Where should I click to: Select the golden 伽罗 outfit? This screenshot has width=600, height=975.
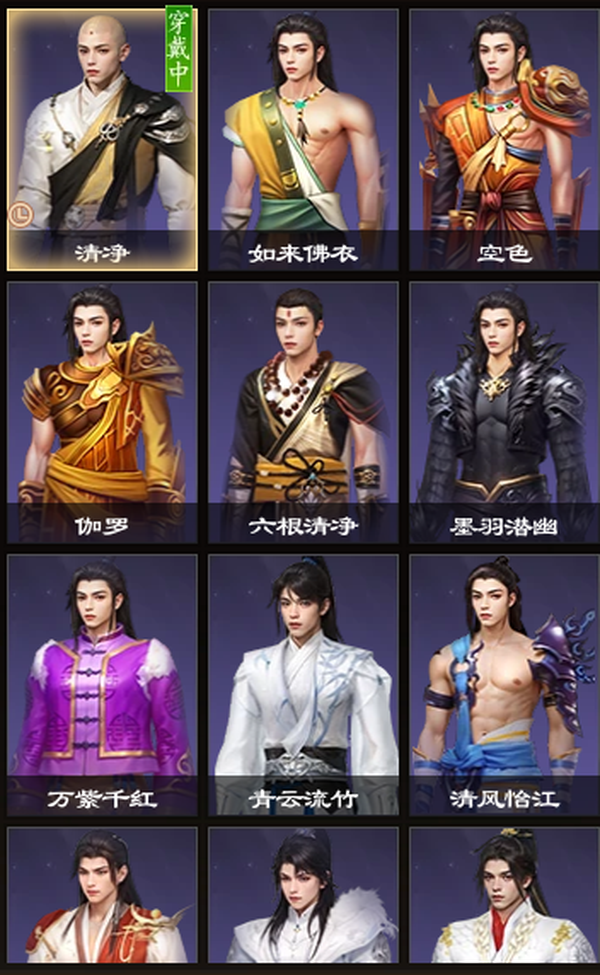(103, 412)
